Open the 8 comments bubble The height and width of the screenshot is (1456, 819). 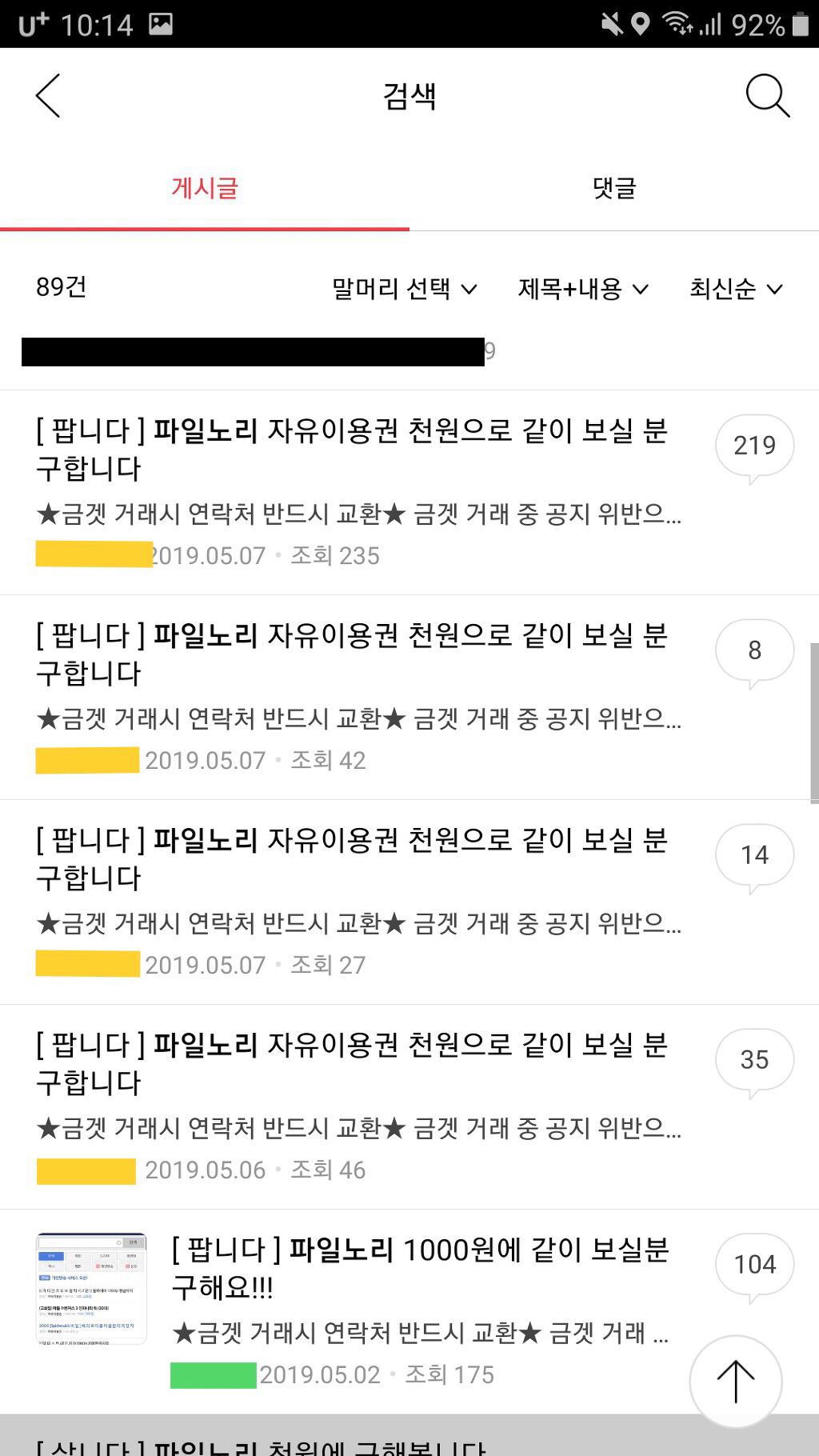point(754,653)
